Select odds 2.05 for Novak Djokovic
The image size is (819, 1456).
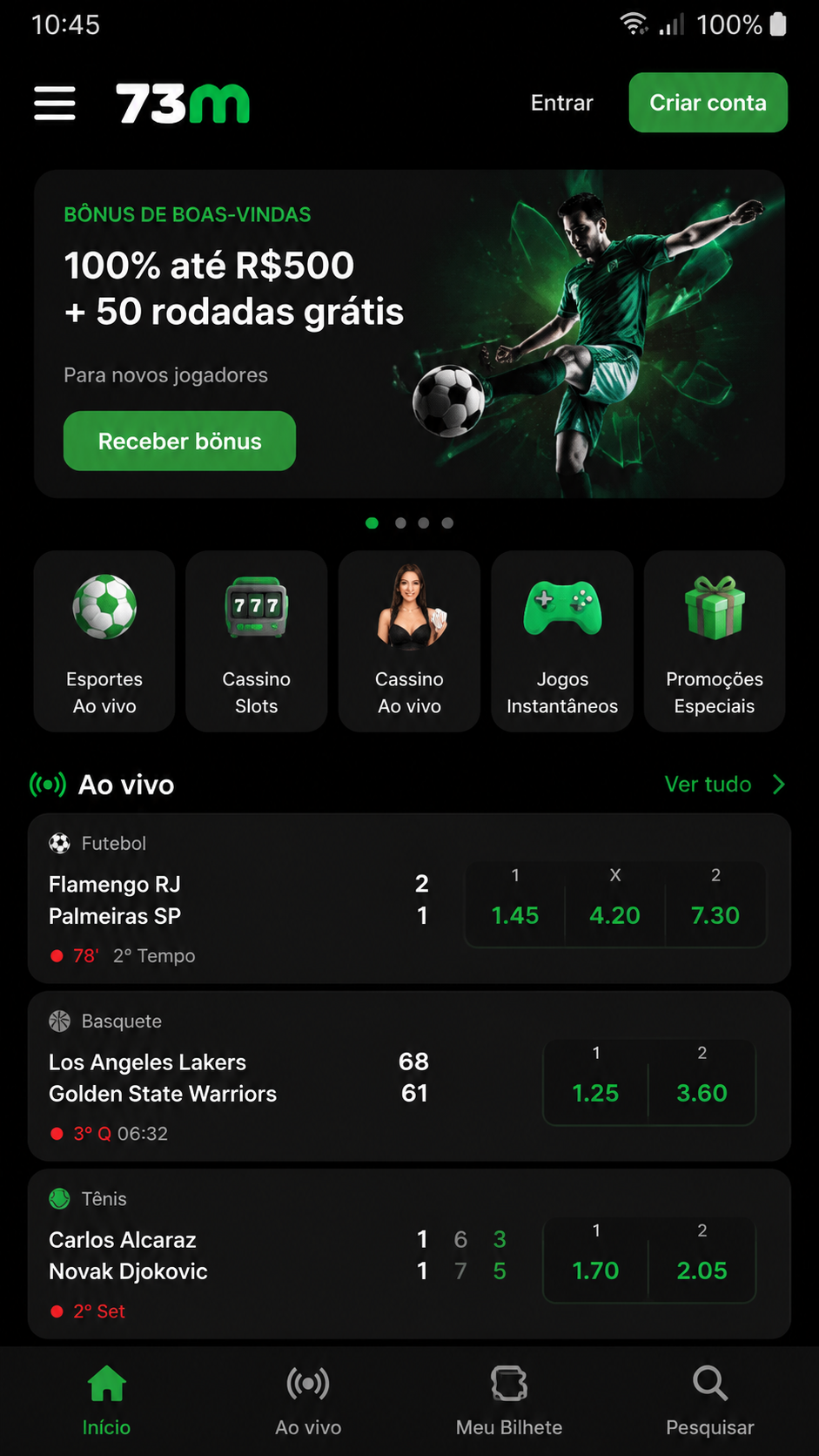(702, 1259)
